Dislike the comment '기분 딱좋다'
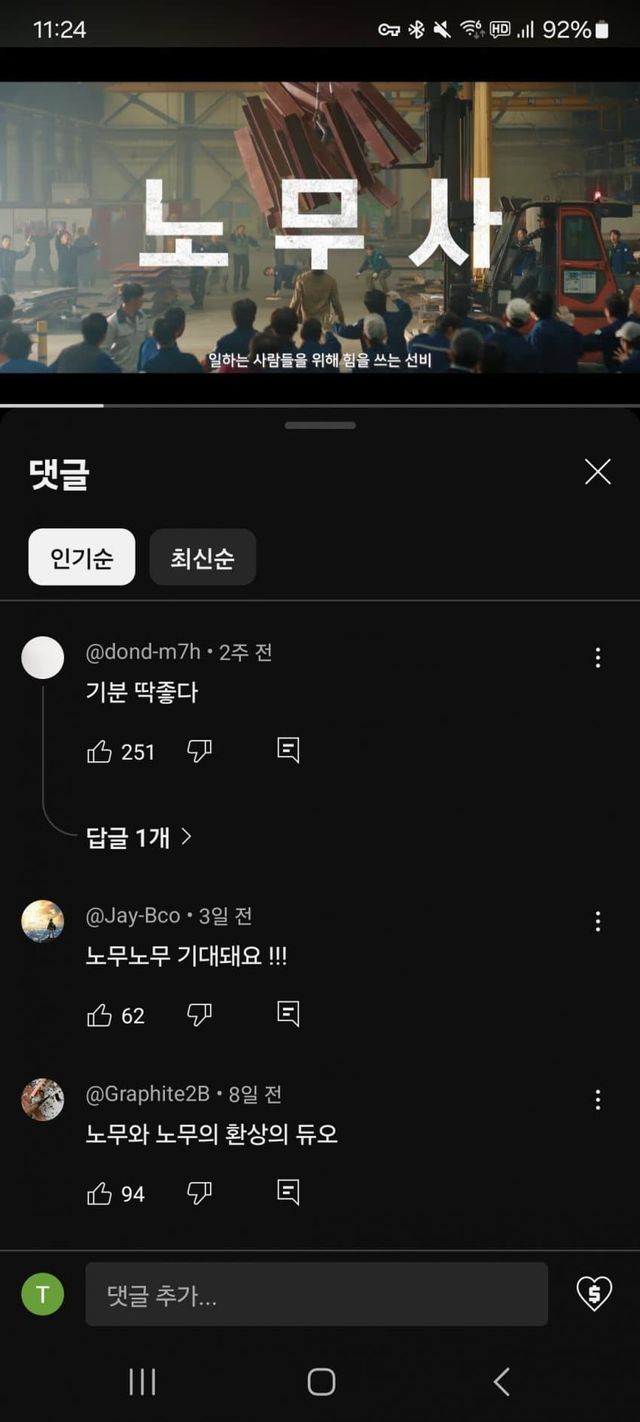 (200, 751)
